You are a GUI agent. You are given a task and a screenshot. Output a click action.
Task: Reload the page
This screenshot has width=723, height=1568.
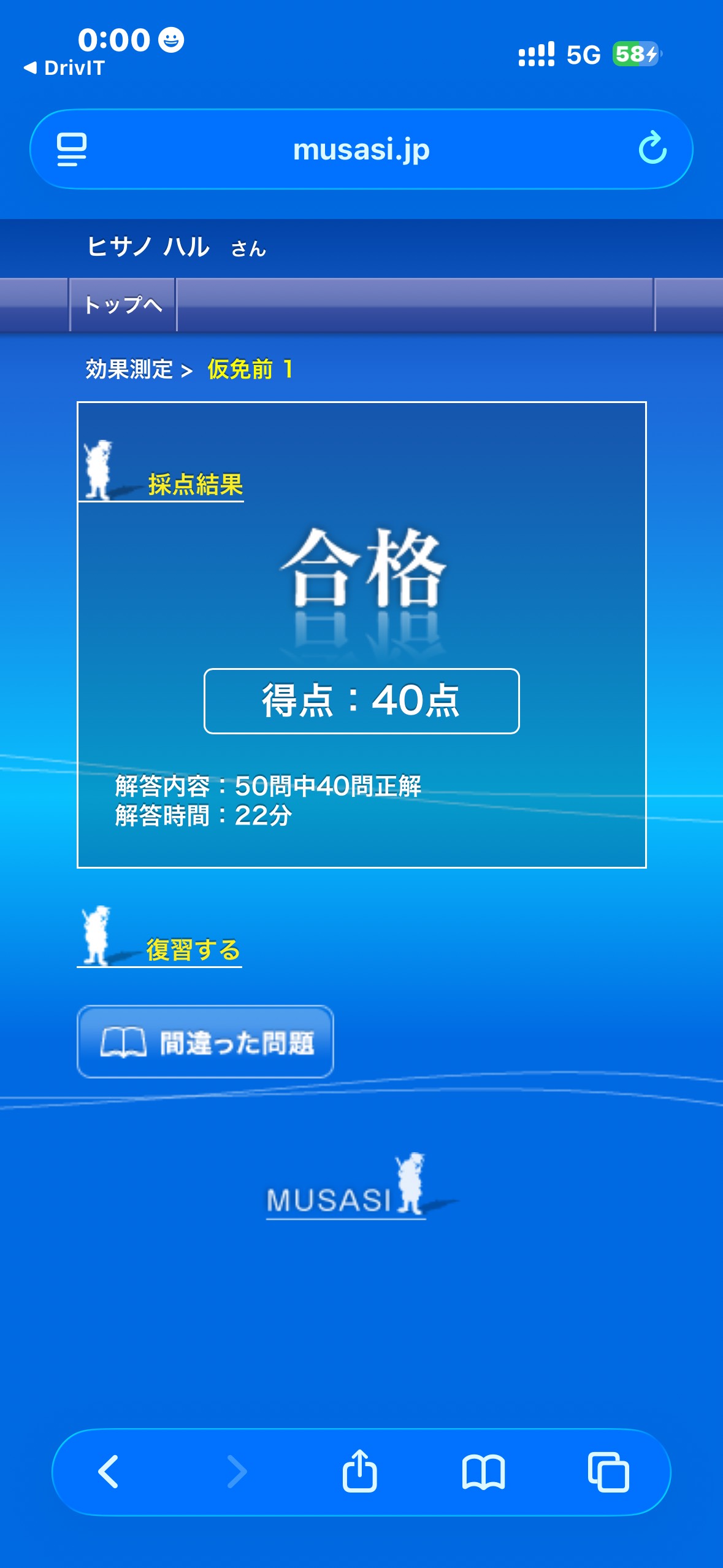(652, 148)
